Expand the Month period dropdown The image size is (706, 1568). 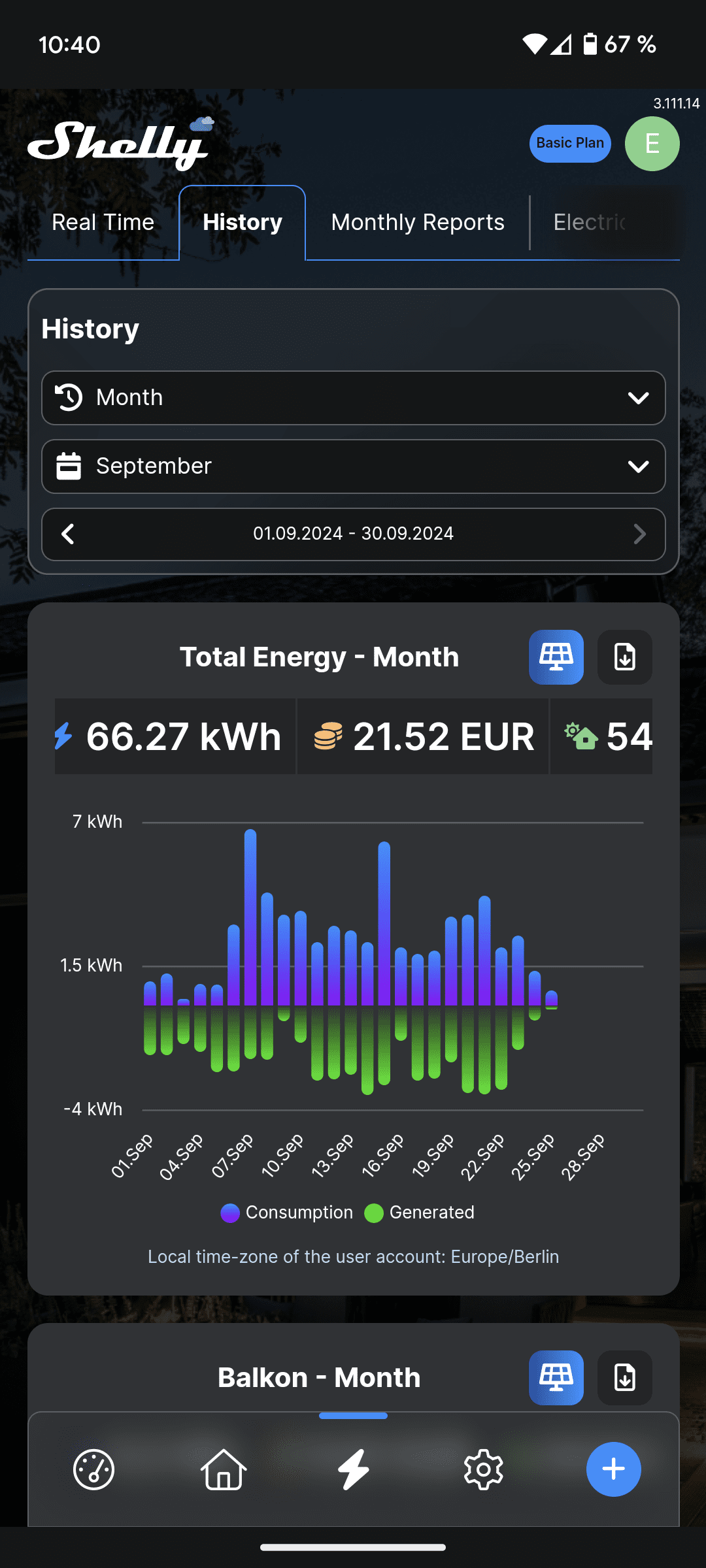pos(353,398)
